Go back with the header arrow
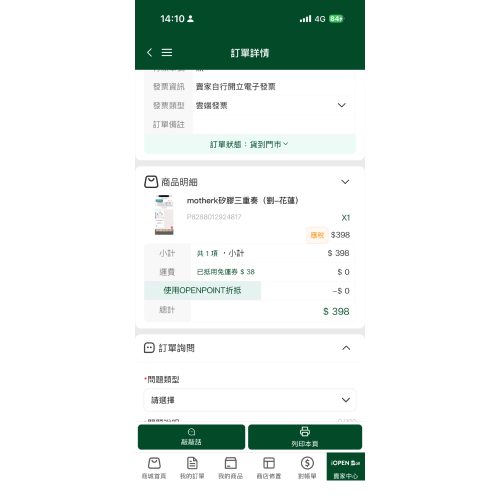500x500 pixels. (150, 52)
